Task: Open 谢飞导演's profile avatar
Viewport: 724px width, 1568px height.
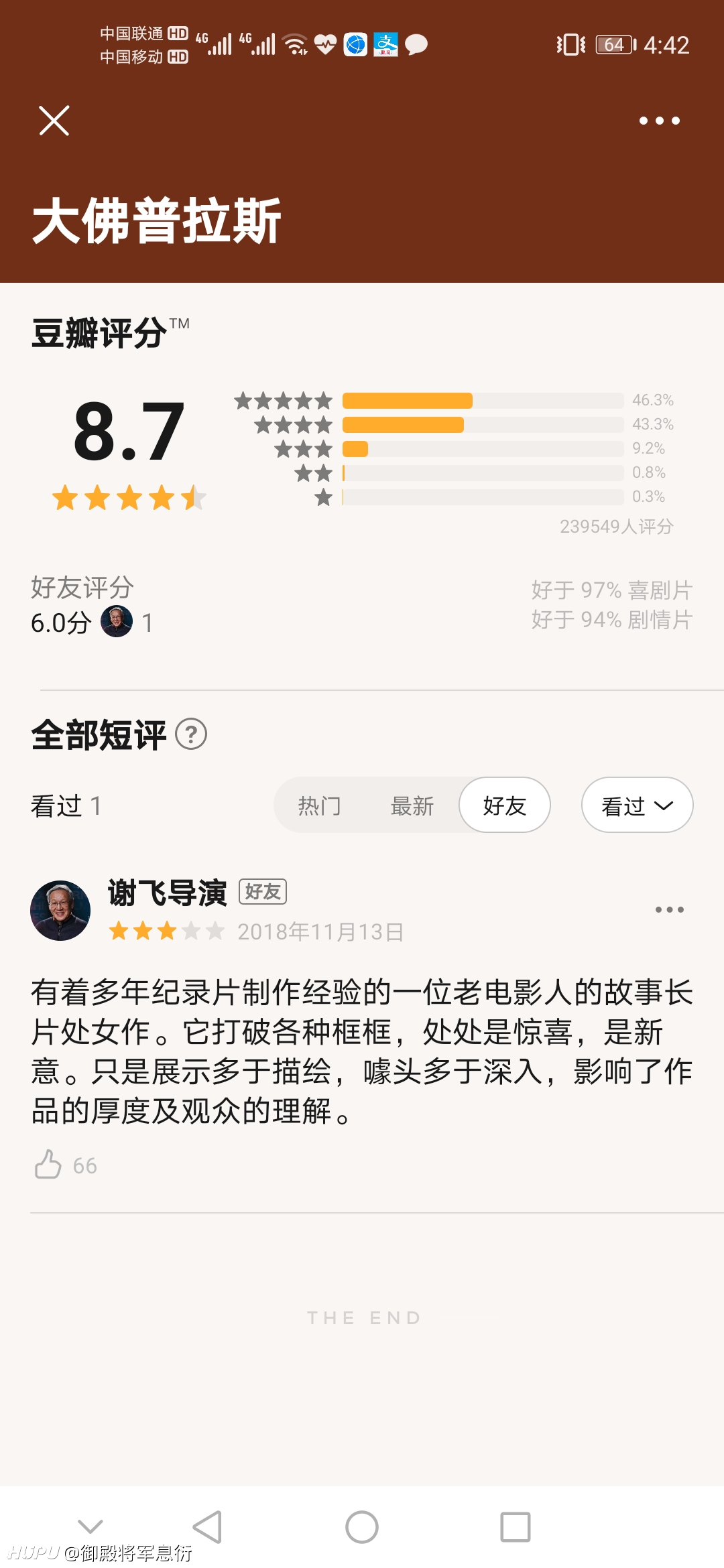Action: pyautogui.click(x=60, y=911)
